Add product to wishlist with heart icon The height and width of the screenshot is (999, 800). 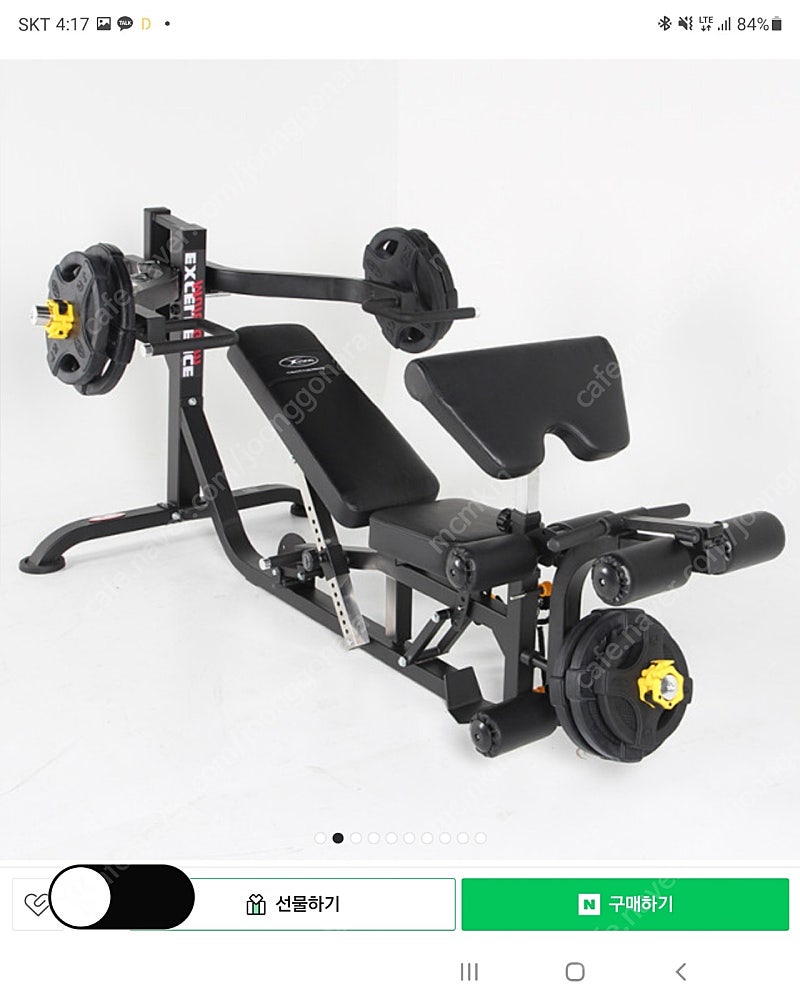click(35, 904)
